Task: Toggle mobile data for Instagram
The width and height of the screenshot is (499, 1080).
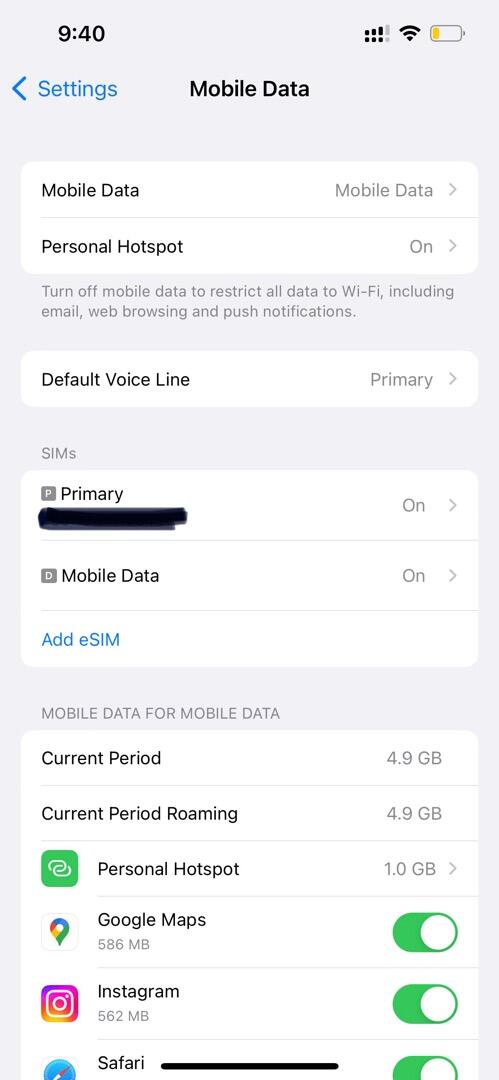Action: coord(425,1004)
